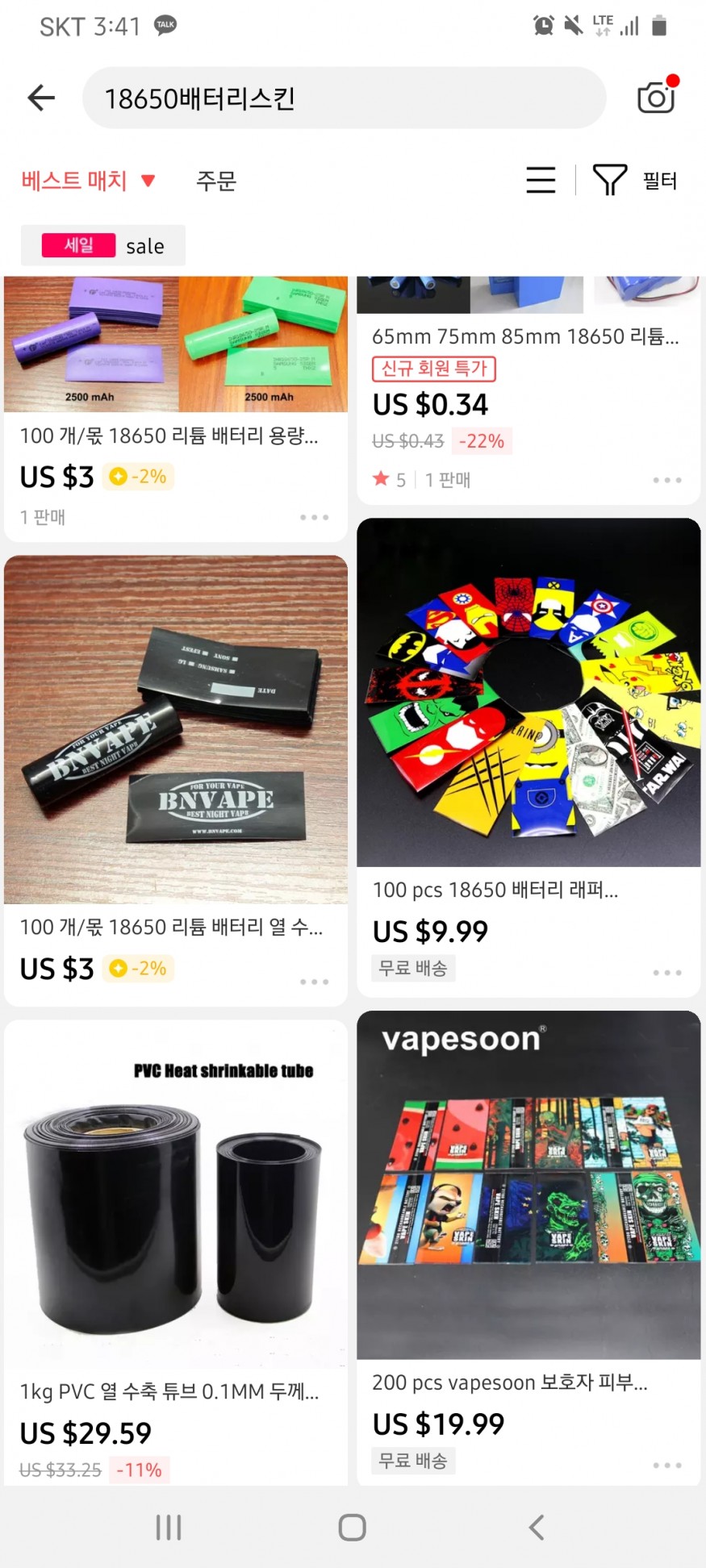This screenshot has height=1568, width=706.
Task: Go to the system home screen
Action: coord(353,1527)
